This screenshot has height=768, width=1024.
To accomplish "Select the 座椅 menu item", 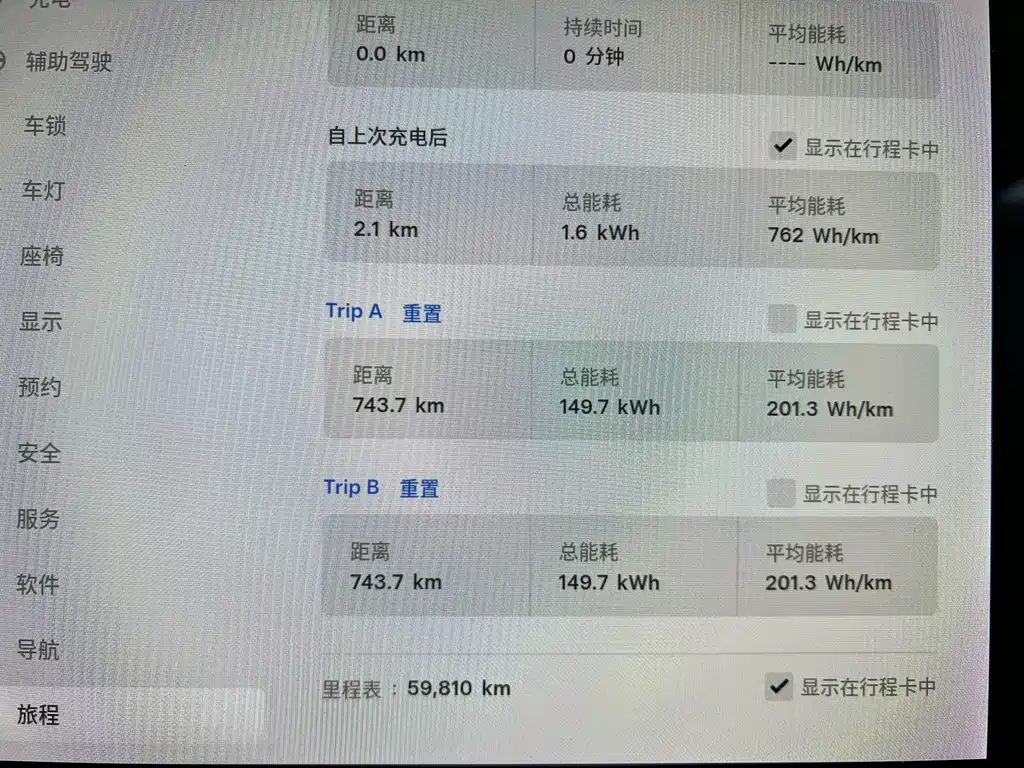I will click(x=41, y=256).
